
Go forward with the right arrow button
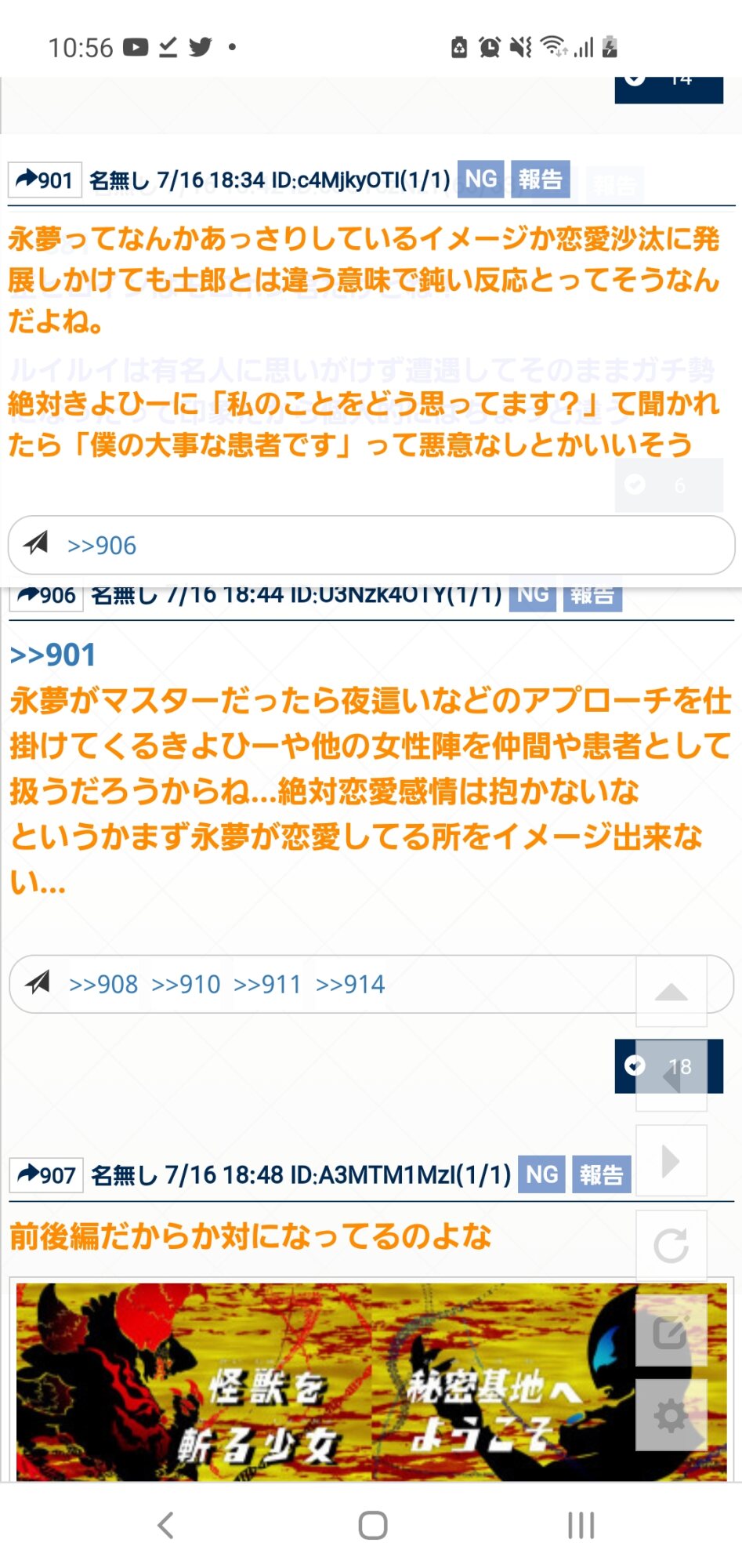[x=671, y=1160]
